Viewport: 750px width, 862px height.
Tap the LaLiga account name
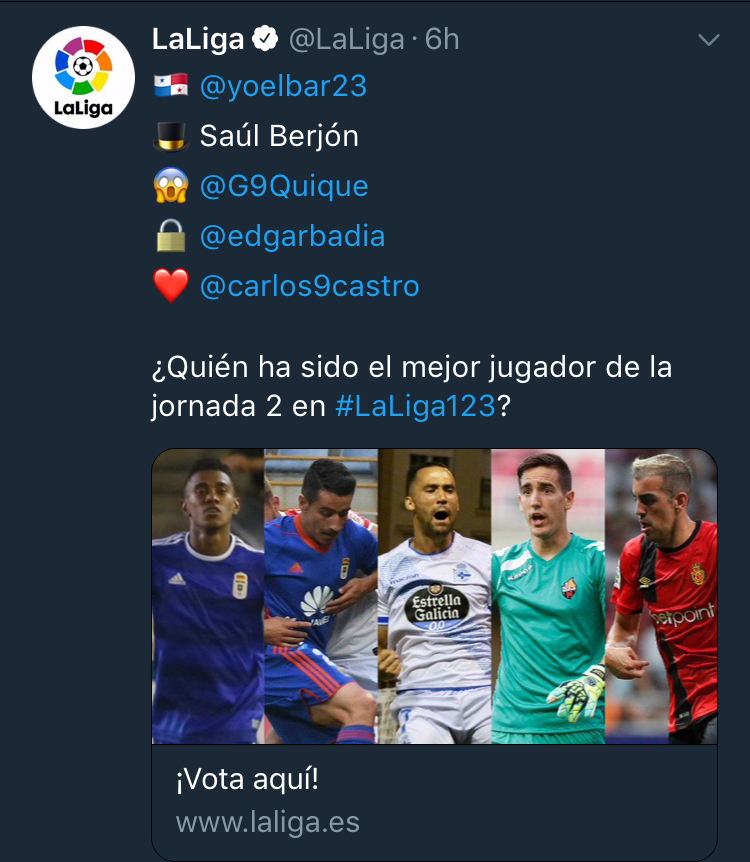click(198, 39)
